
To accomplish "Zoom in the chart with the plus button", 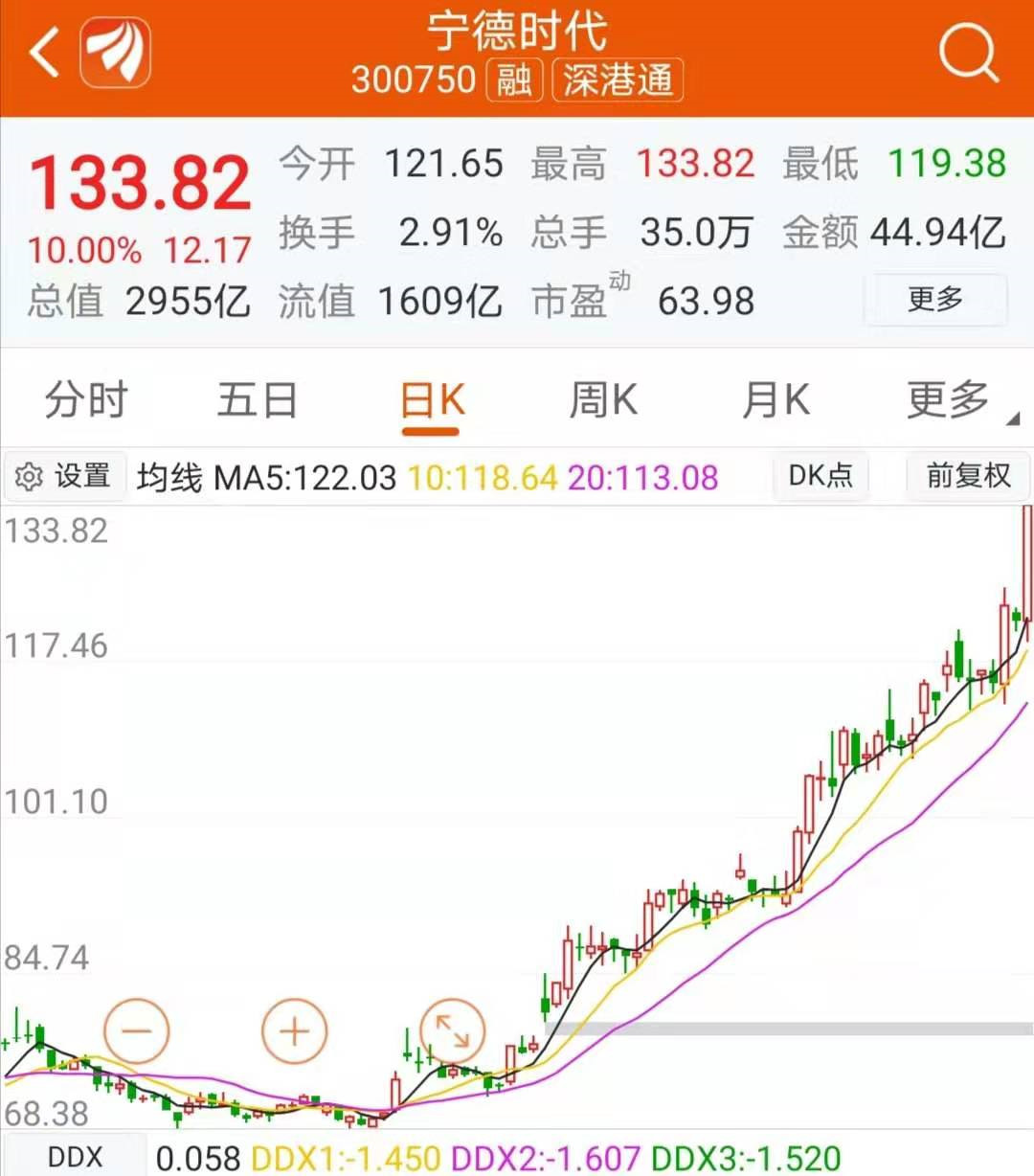I will 294,1031.
